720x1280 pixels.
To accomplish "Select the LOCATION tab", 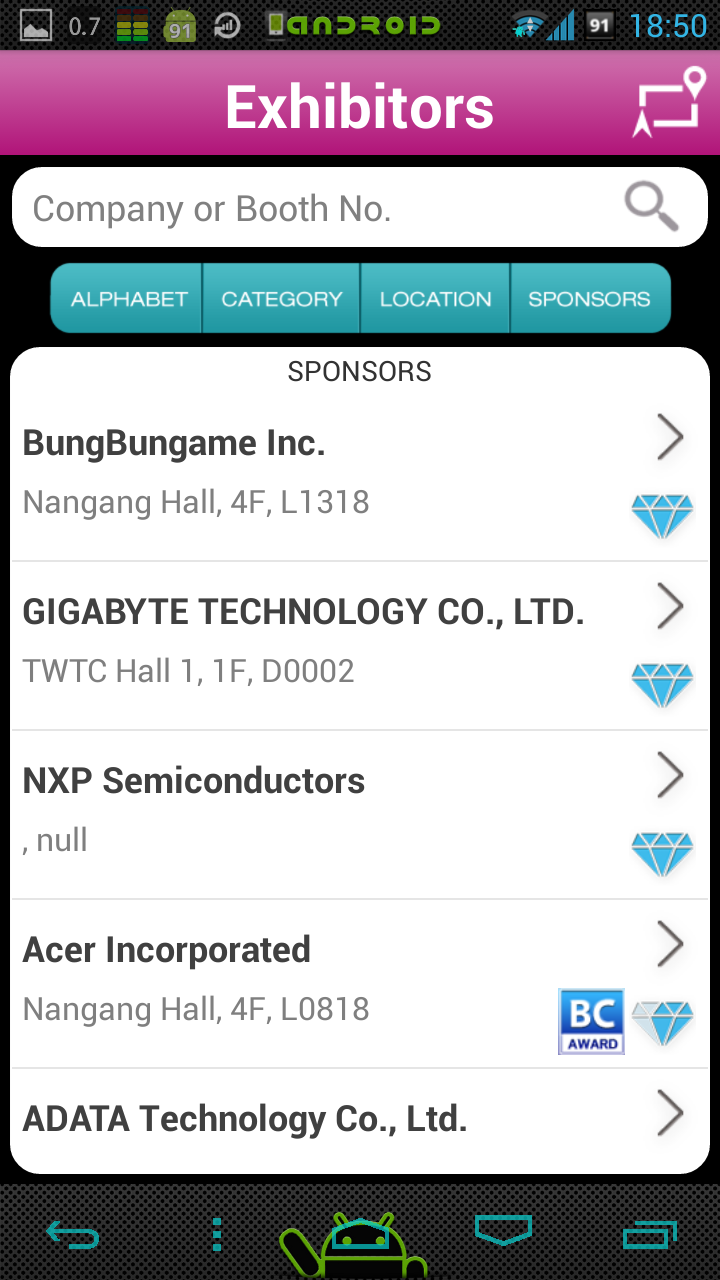I will [435, 299].
